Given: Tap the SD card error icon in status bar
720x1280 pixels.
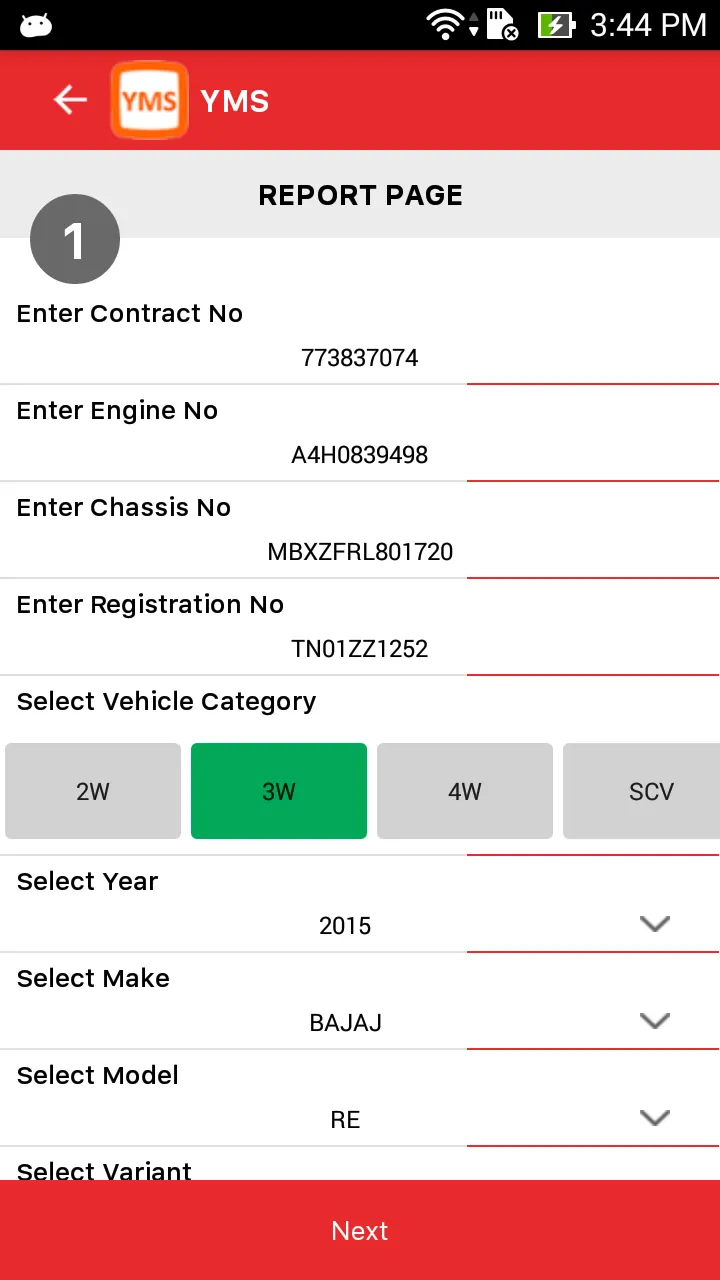Looking at the screenshot, I should (495, 25).
